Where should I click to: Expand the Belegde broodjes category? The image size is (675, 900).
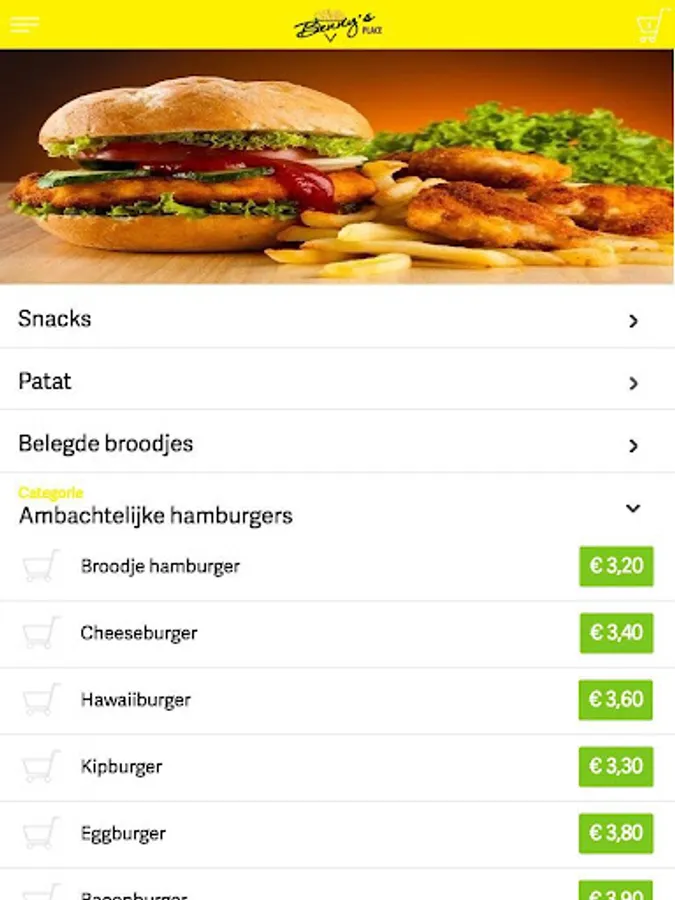click(337, 443)
